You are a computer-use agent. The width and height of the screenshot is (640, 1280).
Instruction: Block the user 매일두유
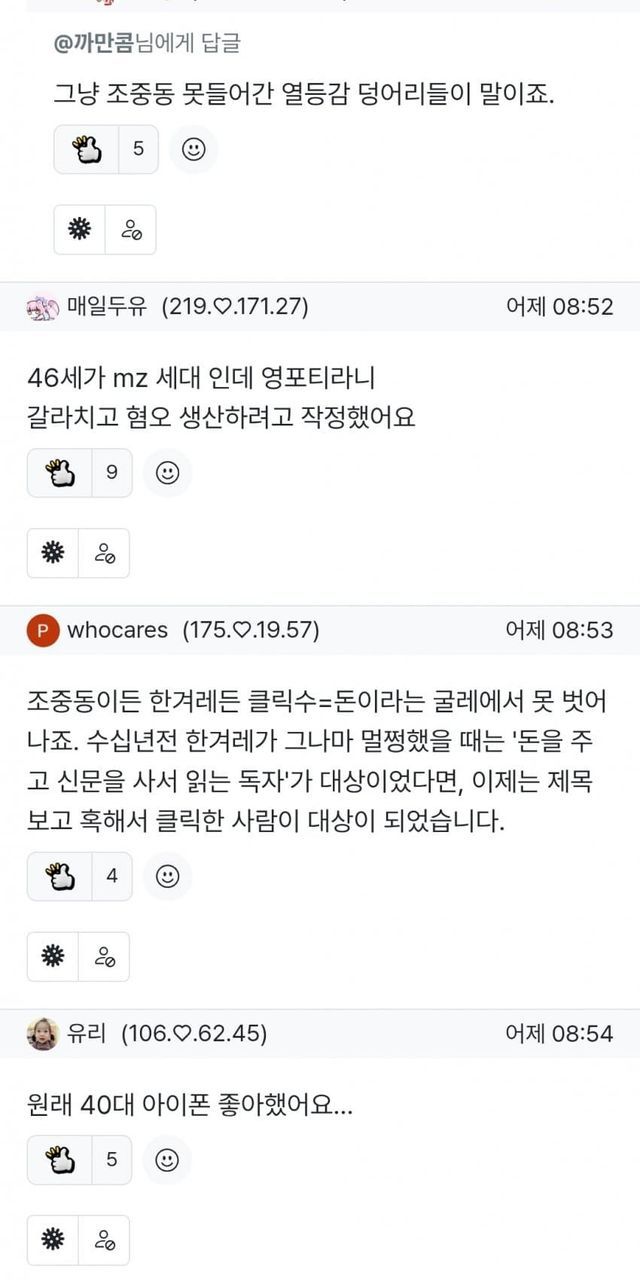tap(104, 553)
